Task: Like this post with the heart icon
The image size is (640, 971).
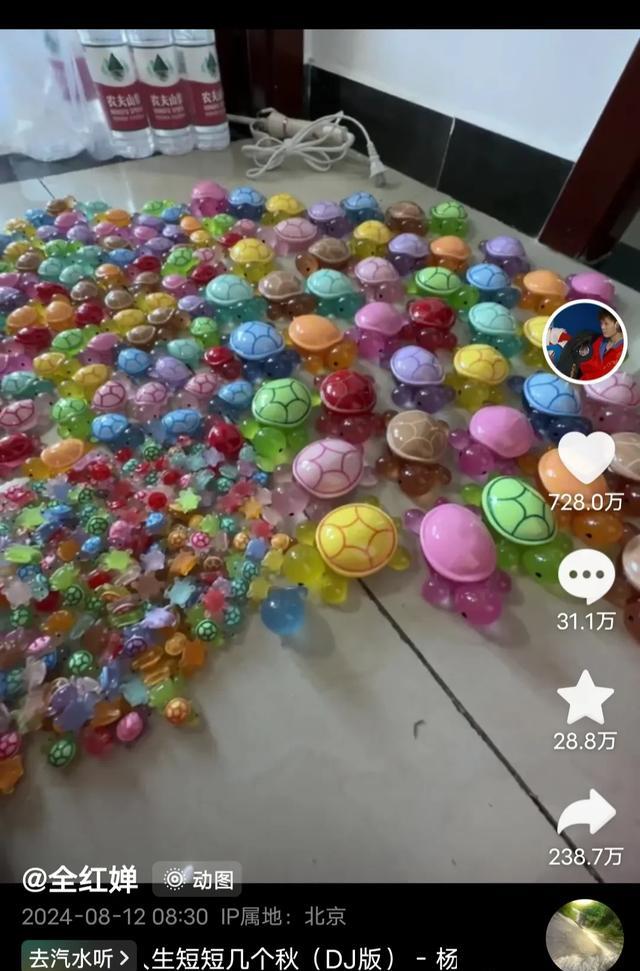Action: coord(586,457)
